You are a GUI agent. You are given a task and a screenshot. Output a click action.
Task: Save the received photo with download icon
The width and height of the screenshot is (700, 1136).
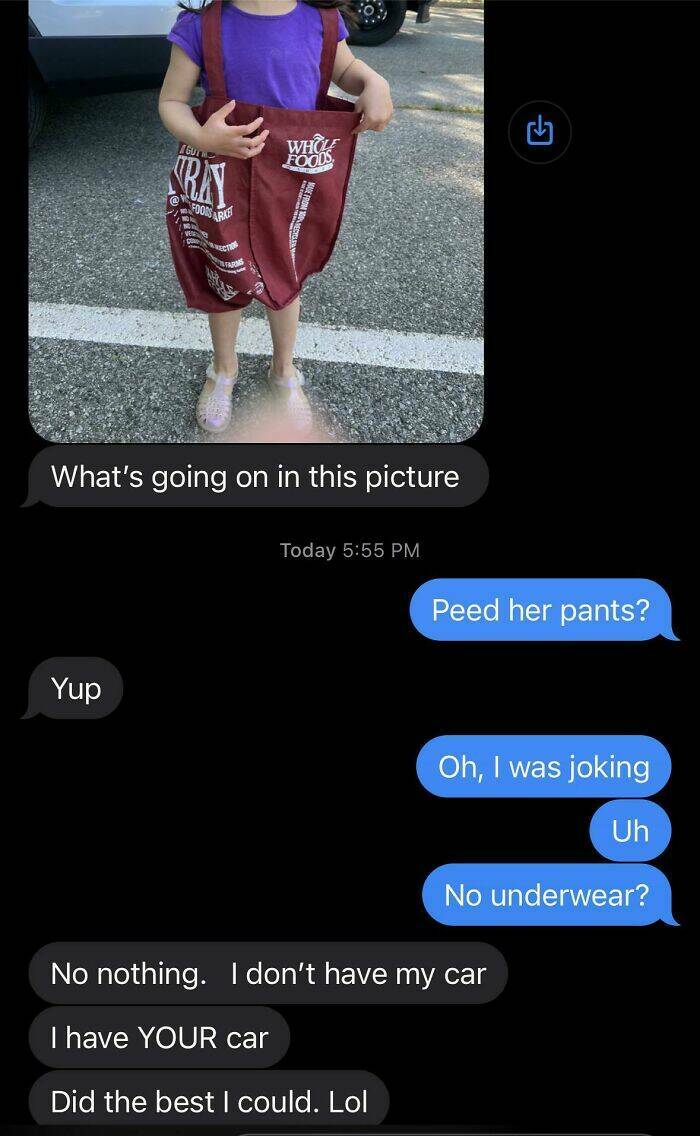(539, 130)
